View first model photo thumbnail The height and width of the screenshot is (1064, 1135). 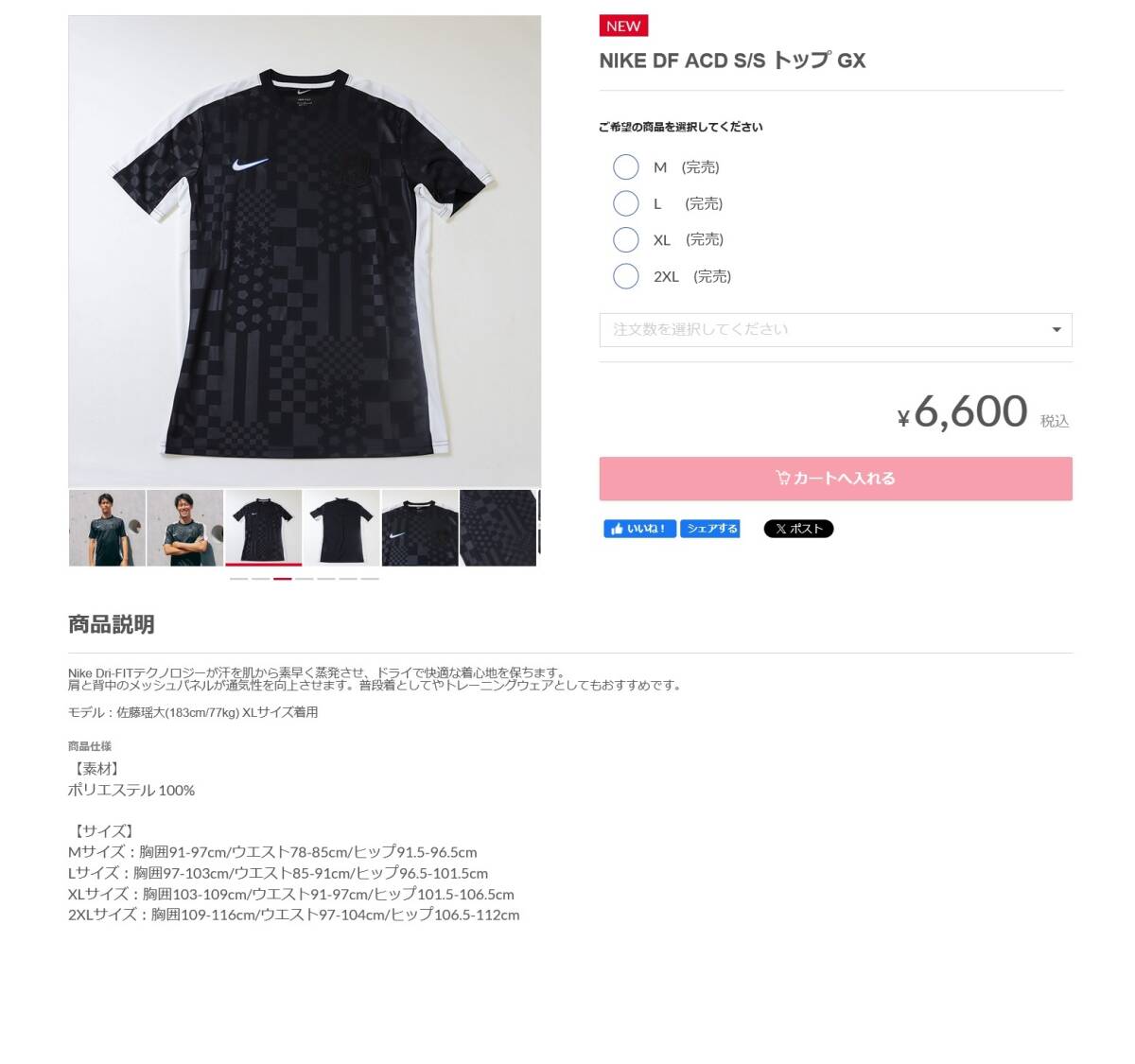click(107, 528)
